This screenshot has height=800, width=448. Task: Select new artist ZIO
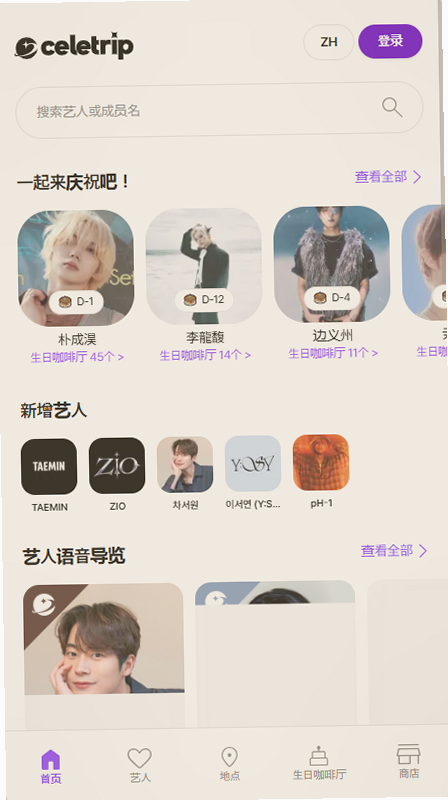click(x=117, y=474)
